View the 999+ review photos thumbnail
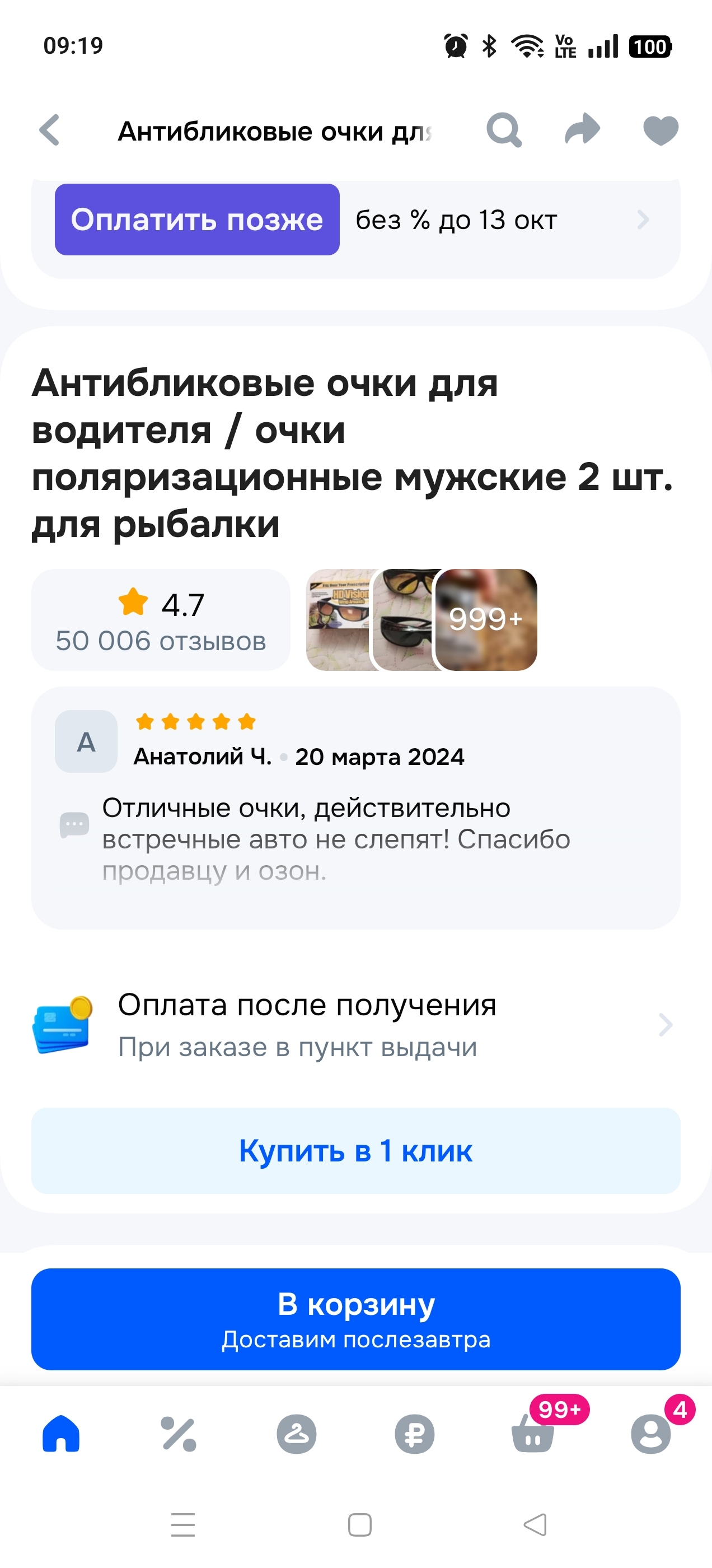This screenshot has height=1568, width=712. [x=486, y=620]
